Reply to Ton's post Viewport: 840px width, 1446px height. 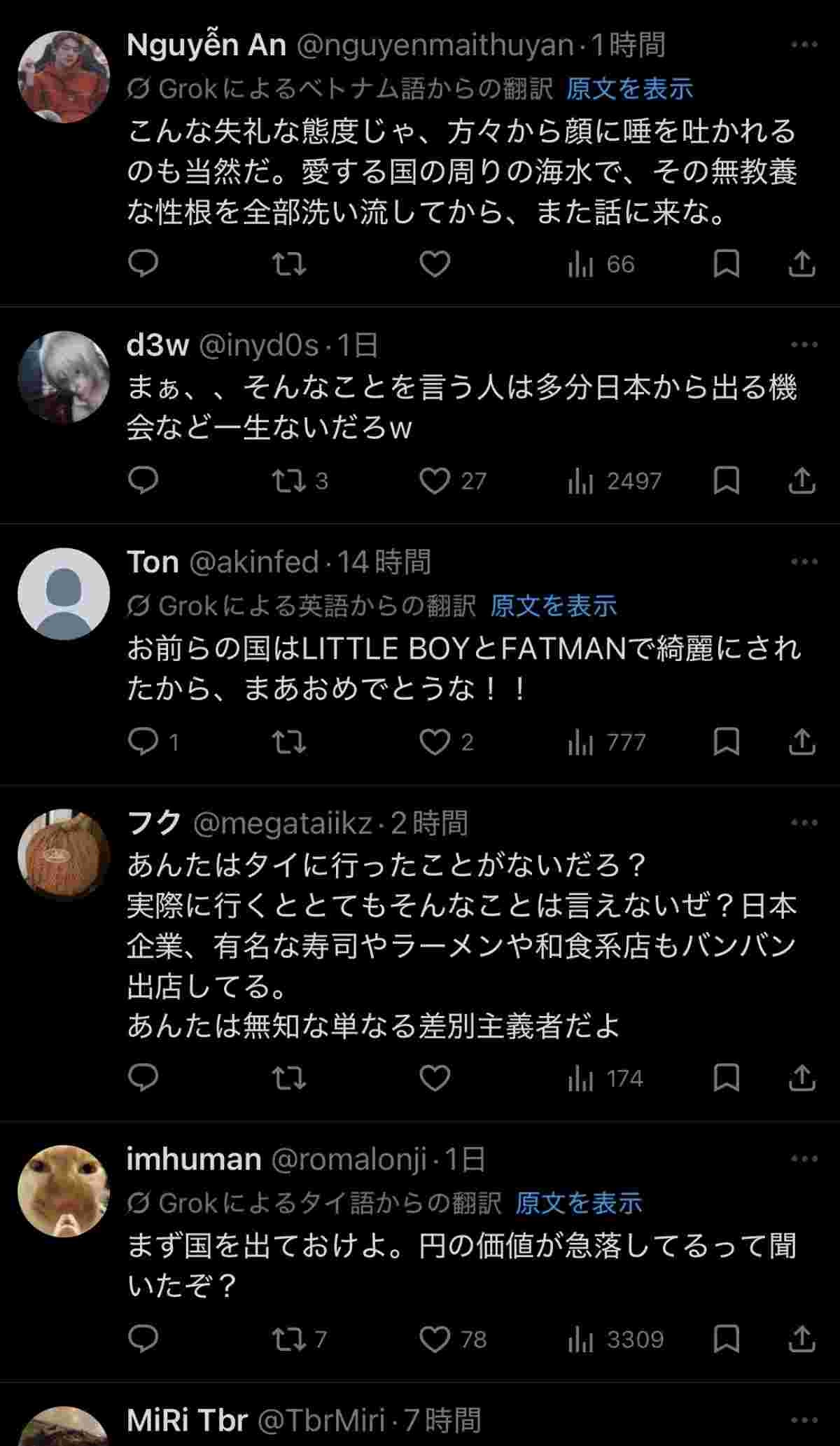[143, 742]
